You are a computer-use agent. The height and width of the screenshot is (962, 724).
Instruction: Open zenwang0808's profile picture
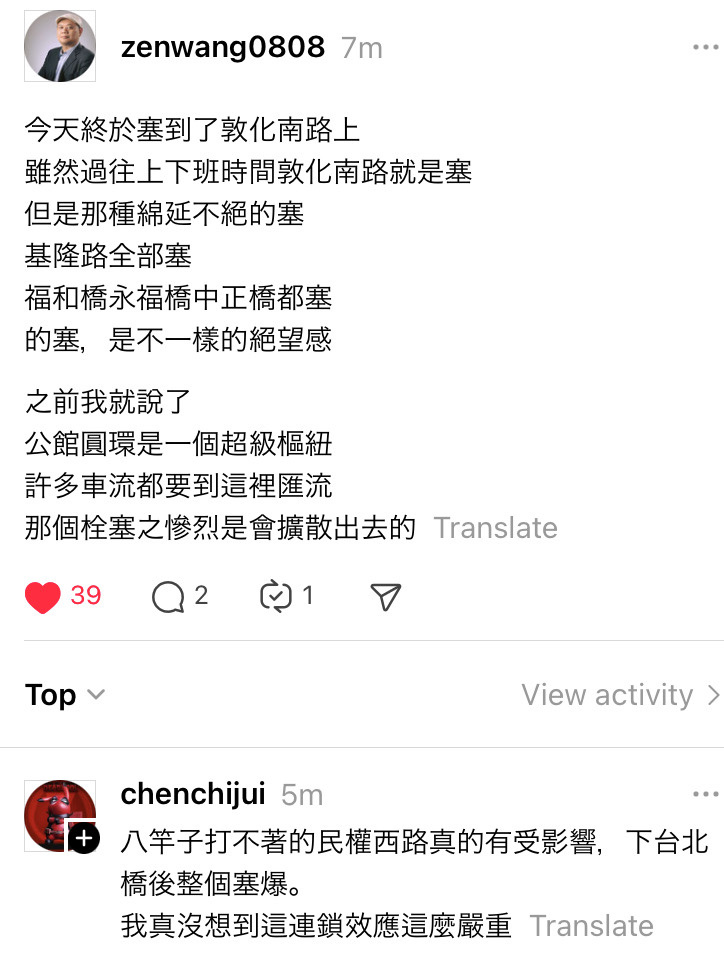(x=60, y=47)
